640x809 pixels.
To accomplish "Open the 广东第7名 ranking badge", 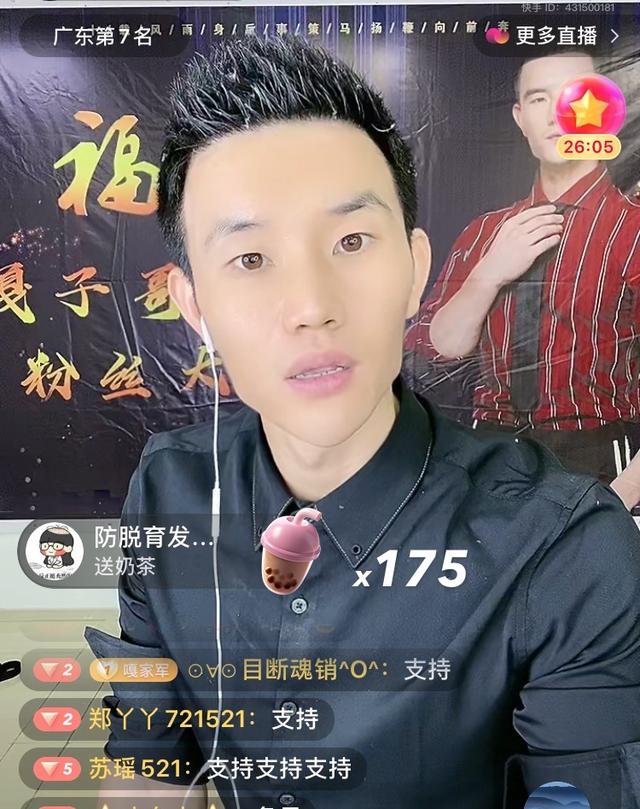I will click(102, 36).
